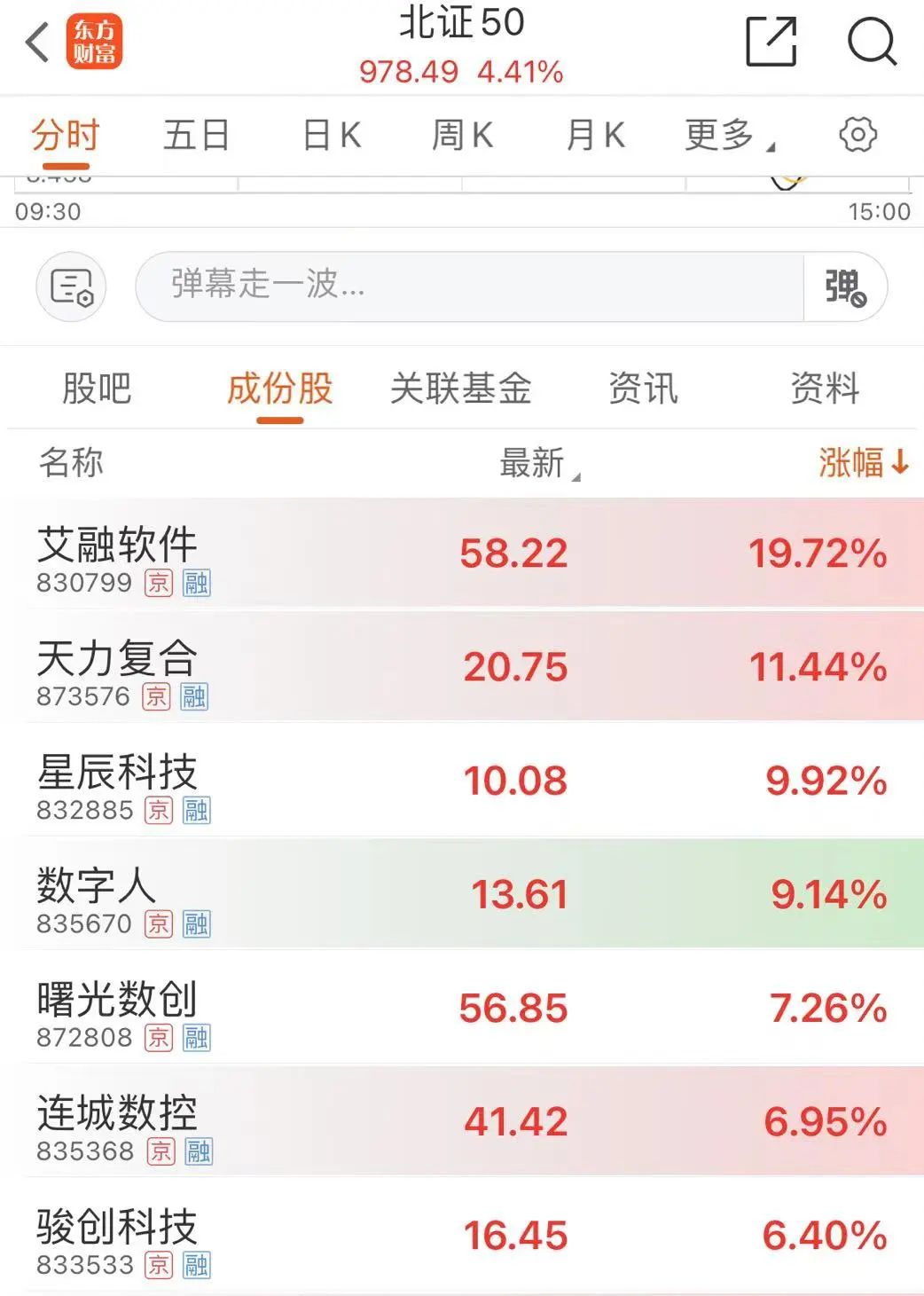Screen dimensions: 924x1296
Task: Switch to the 资讯 tab
Action: (643, 389)
